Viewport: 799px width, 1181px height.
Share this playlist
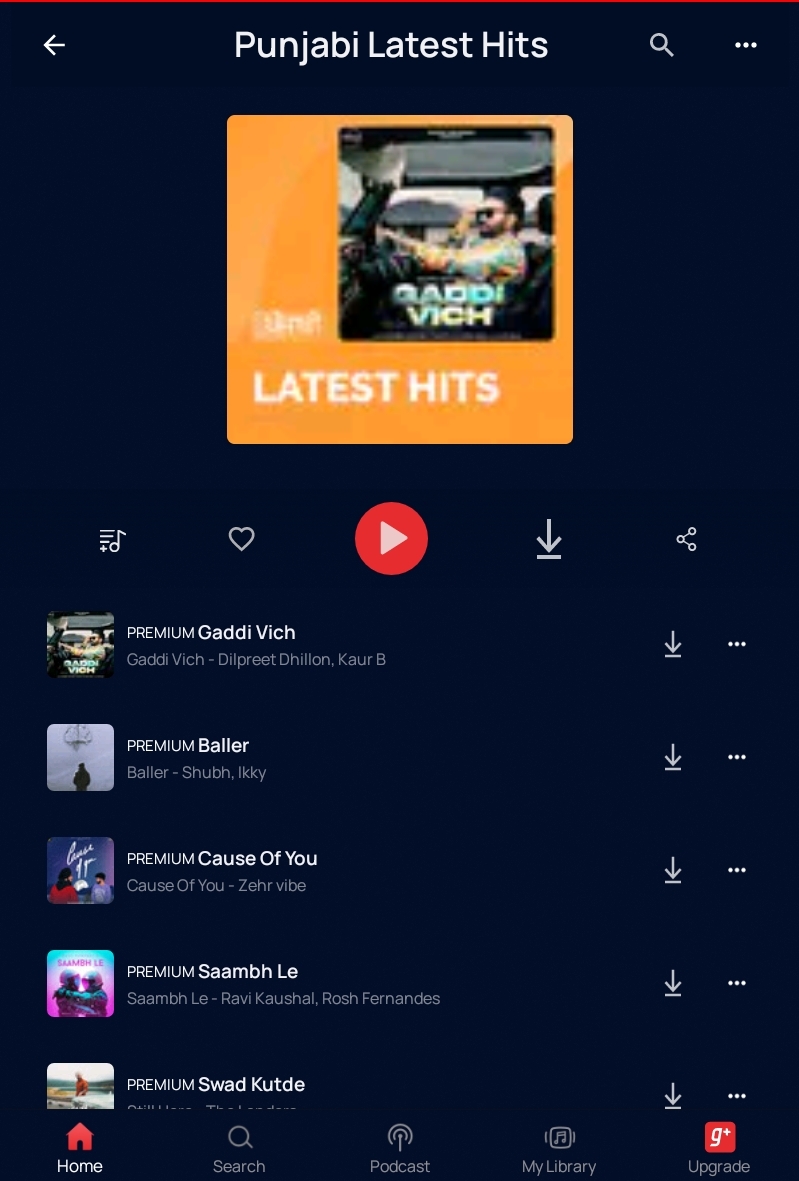[686, 540]
